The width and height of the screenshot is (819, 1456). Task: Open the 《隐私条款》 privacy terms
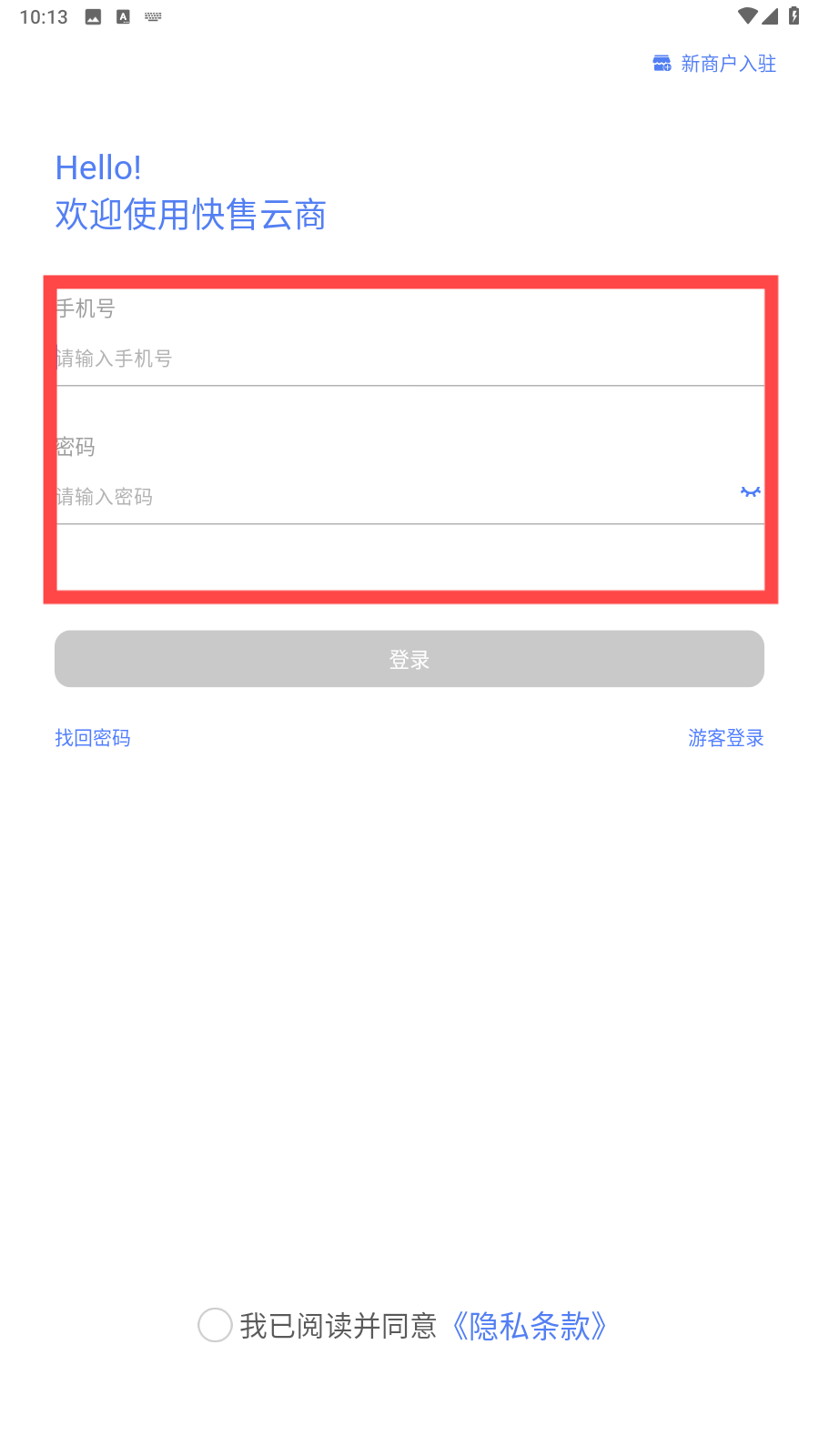530,1326
